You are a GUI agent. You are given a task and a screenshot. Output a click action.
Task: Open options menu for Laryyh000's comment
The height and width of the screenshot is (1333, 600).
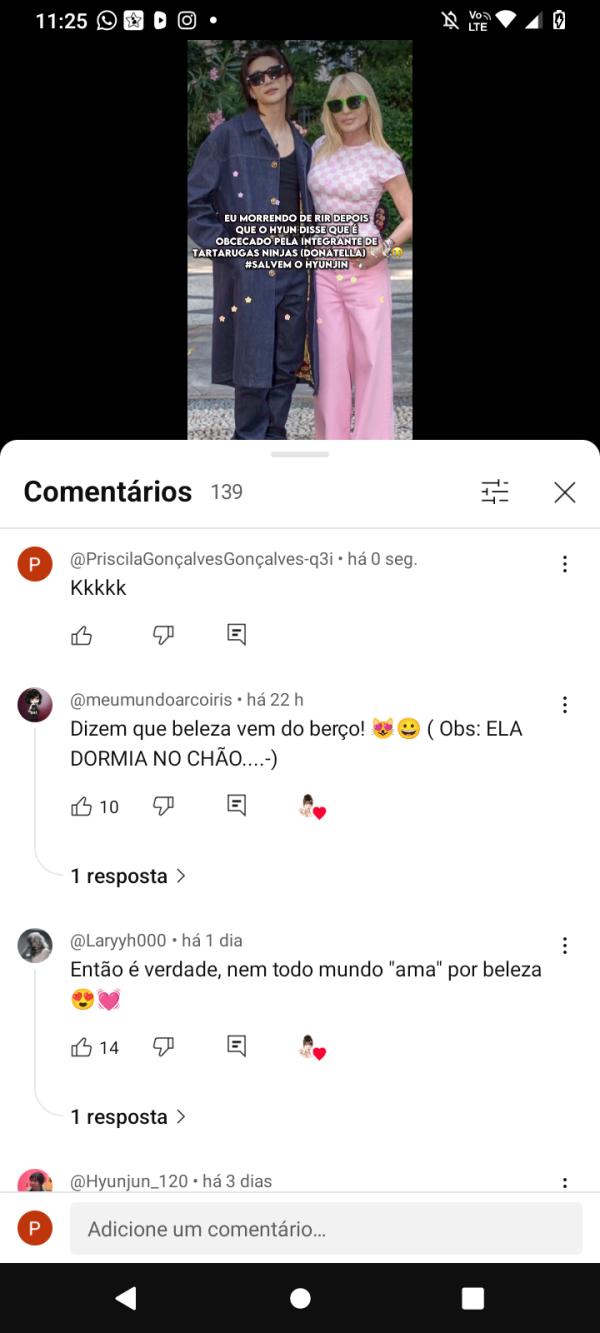click(565, 945)
